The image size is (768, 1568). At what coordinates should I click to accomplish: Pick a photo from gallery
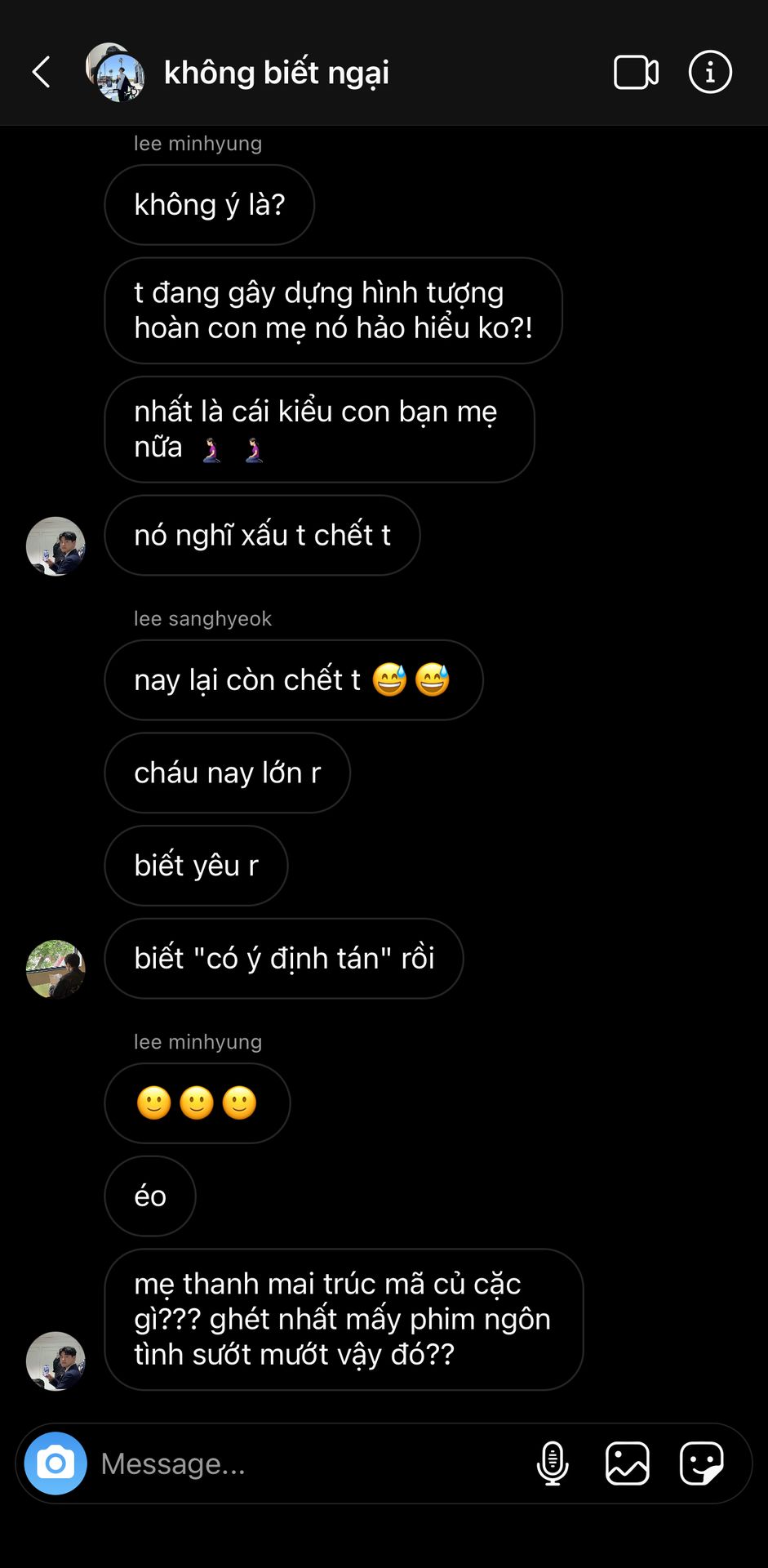click(x=627, y=1463)
